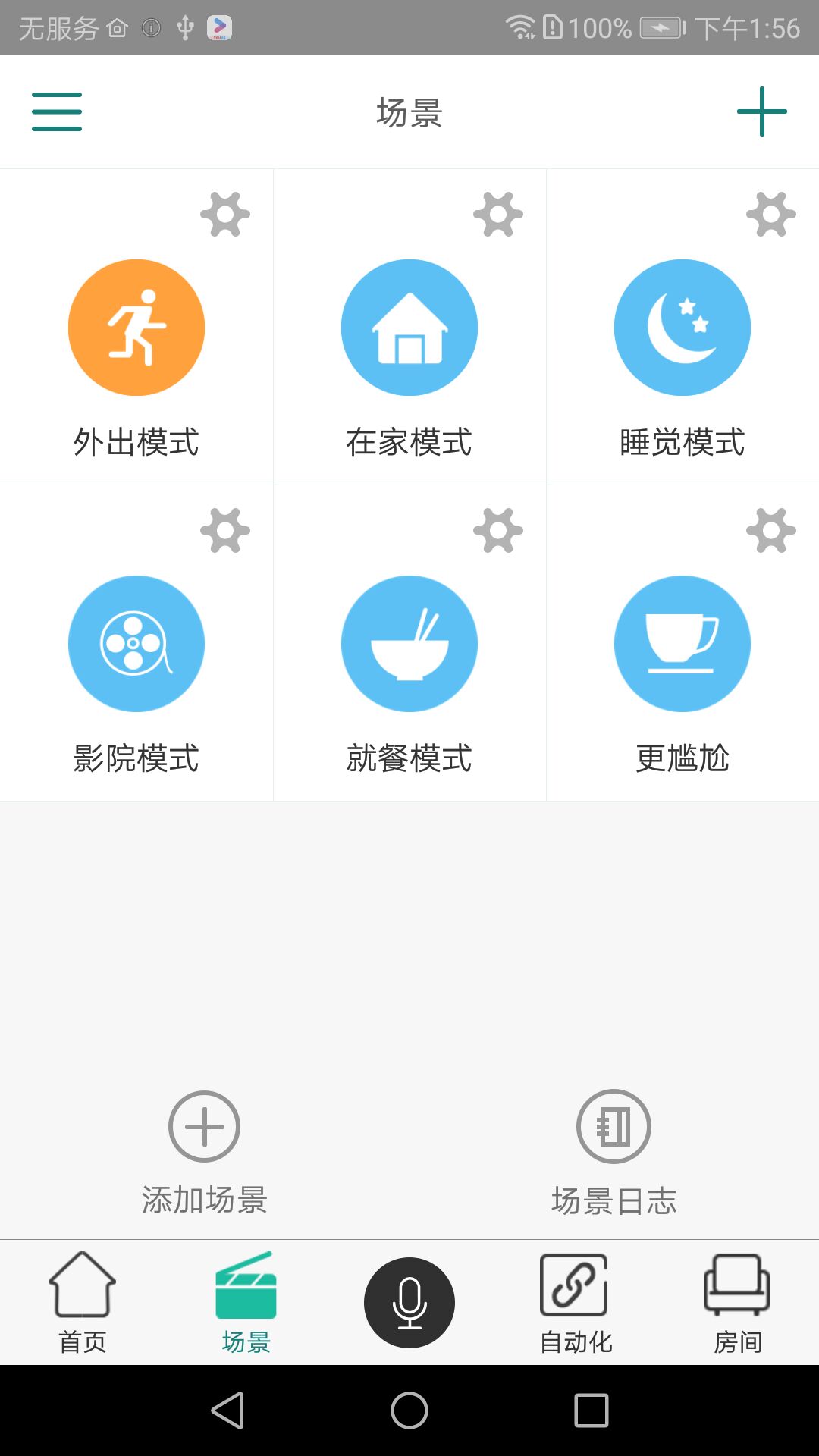
Task: Tap the 添加场景 button
Action: click(x=205, y=1153)
